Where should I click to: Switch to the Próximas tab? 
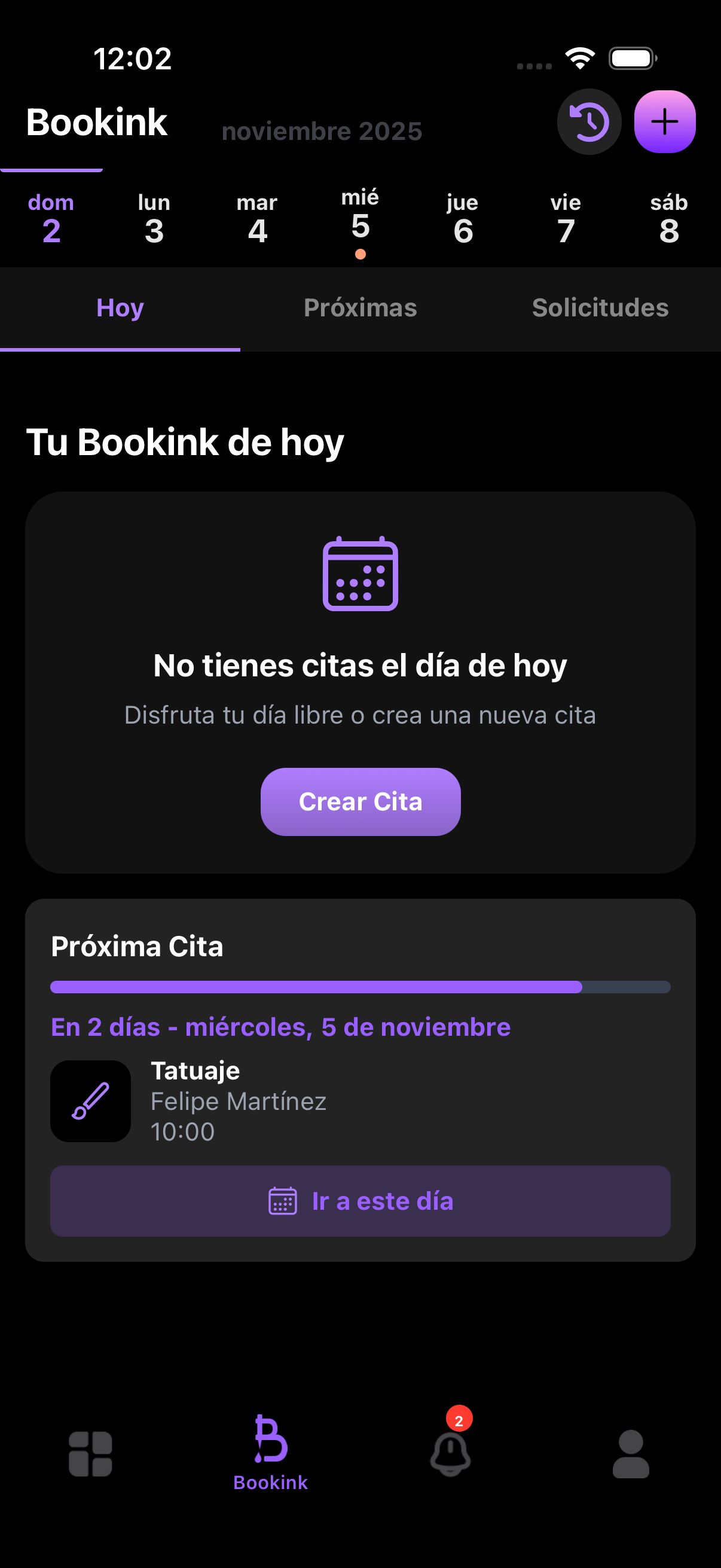pos(359,308)
